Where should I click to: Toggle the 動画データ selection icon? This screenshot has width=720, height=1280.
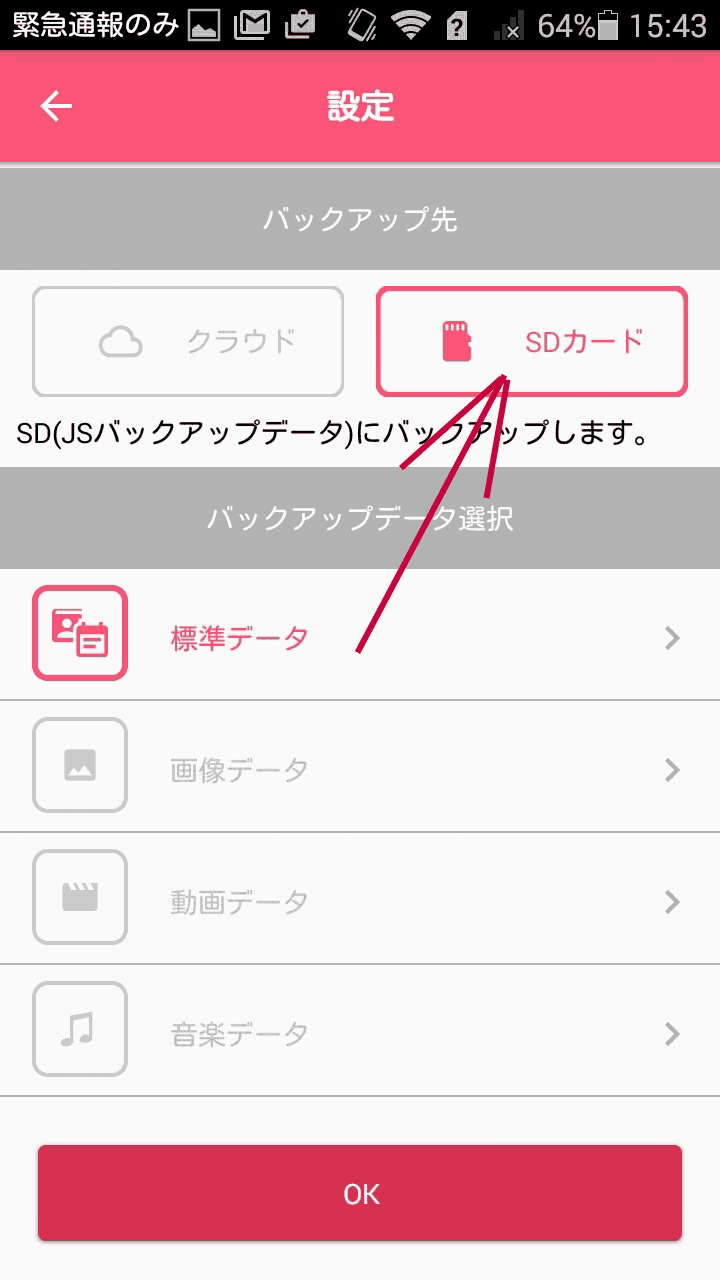click(80, 897)
